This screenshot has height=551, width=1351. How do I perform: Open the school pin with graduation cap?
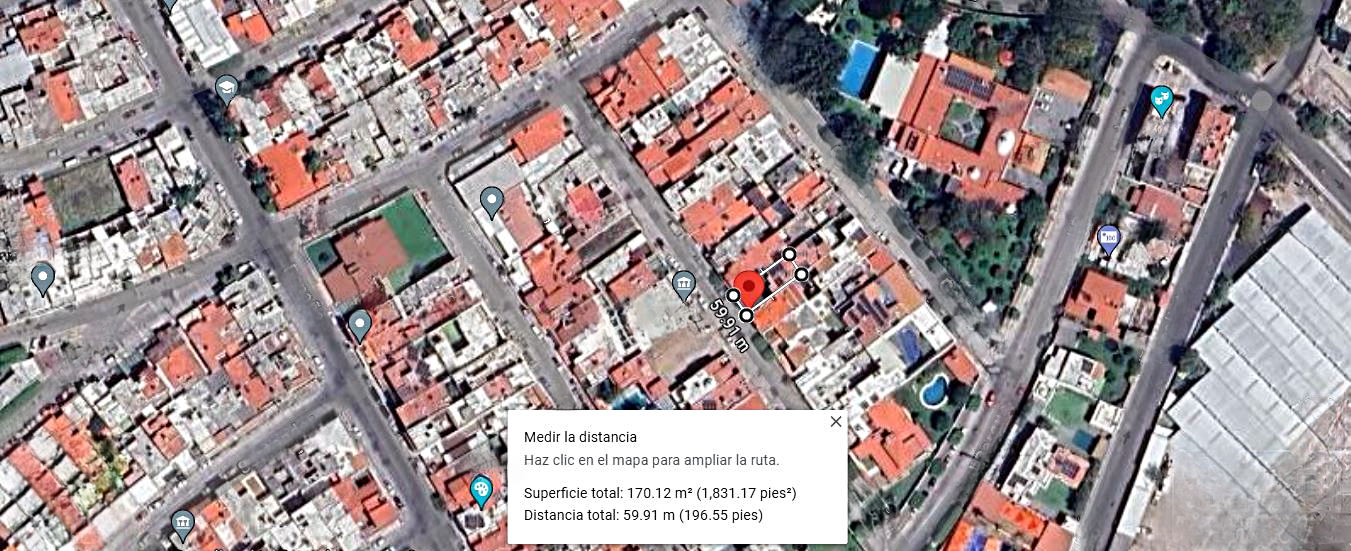(x=227, y=90)
